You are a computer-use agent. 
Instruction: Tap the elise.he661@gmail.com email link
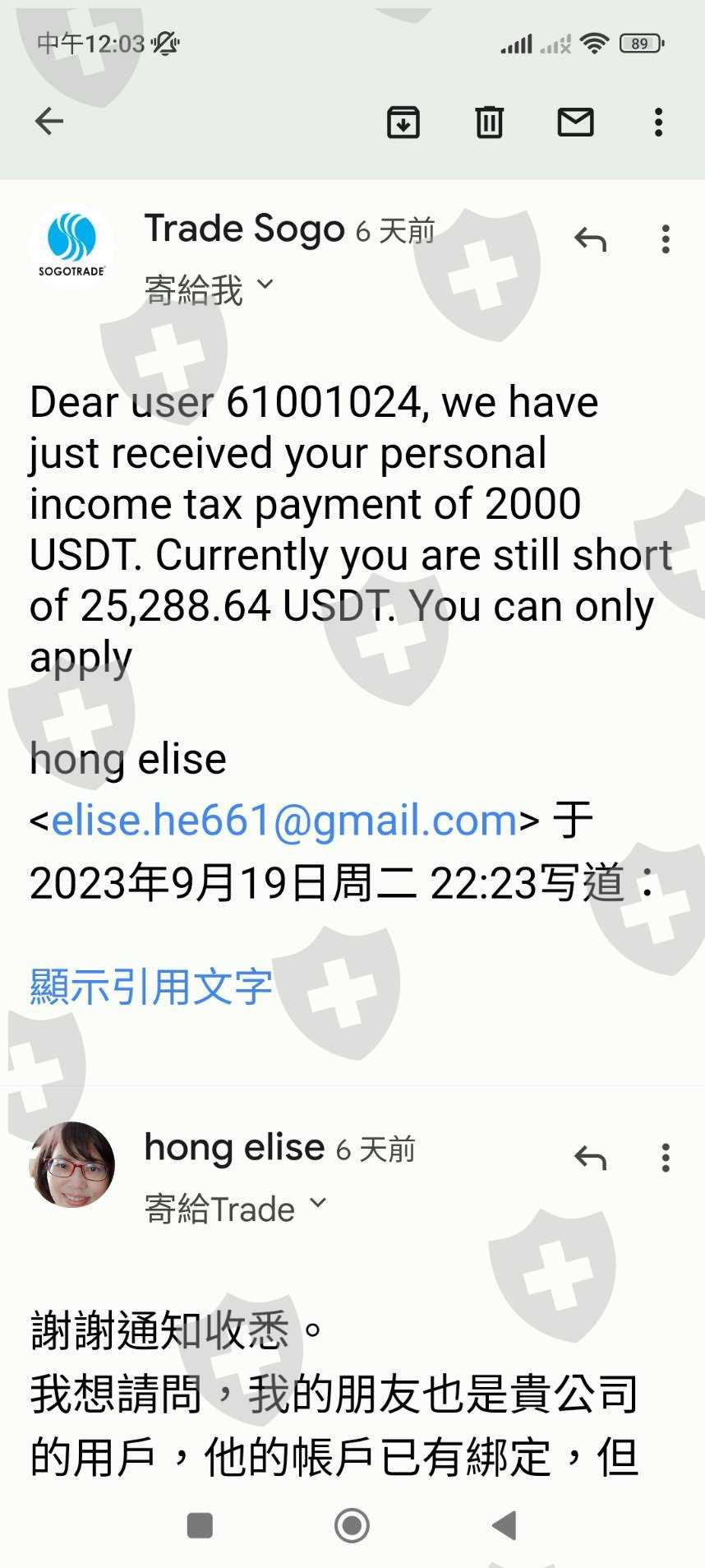coord(284,820)
